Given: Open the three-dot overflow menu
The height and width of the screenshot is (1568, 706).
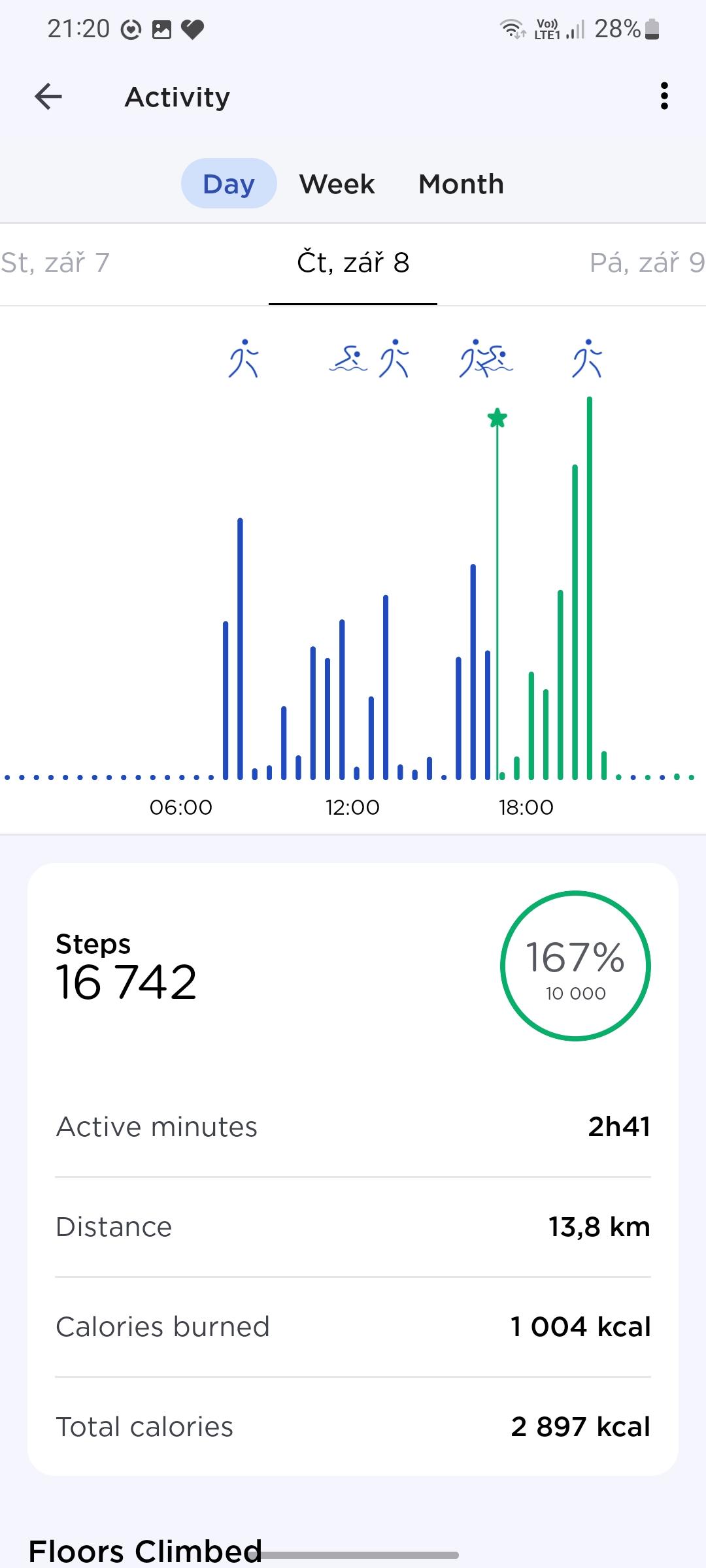Looking at the screenshot, I should pos(664,96).
